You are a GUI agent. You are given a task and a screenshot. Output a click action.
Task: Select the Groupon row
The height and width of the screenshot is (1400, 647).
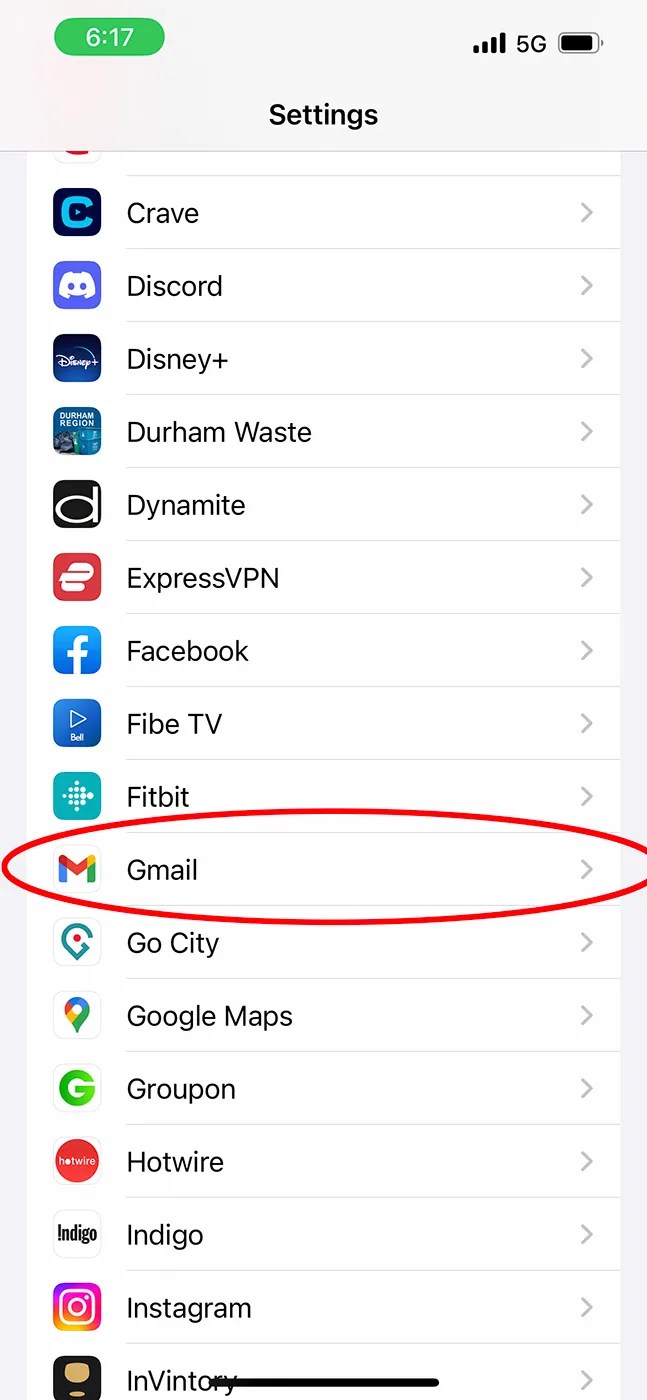[x=323, y=1089]
